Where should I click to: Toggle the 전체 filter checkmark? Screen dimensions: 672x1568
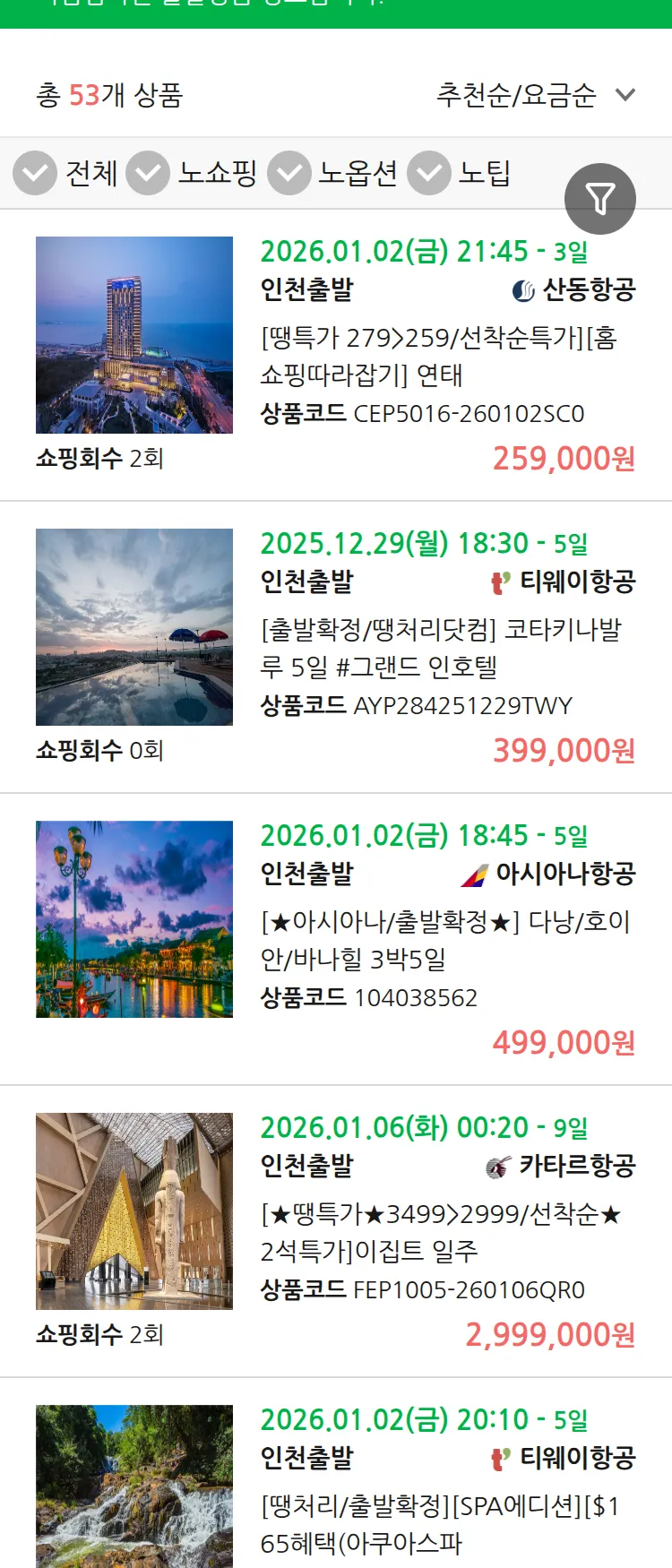34,172
